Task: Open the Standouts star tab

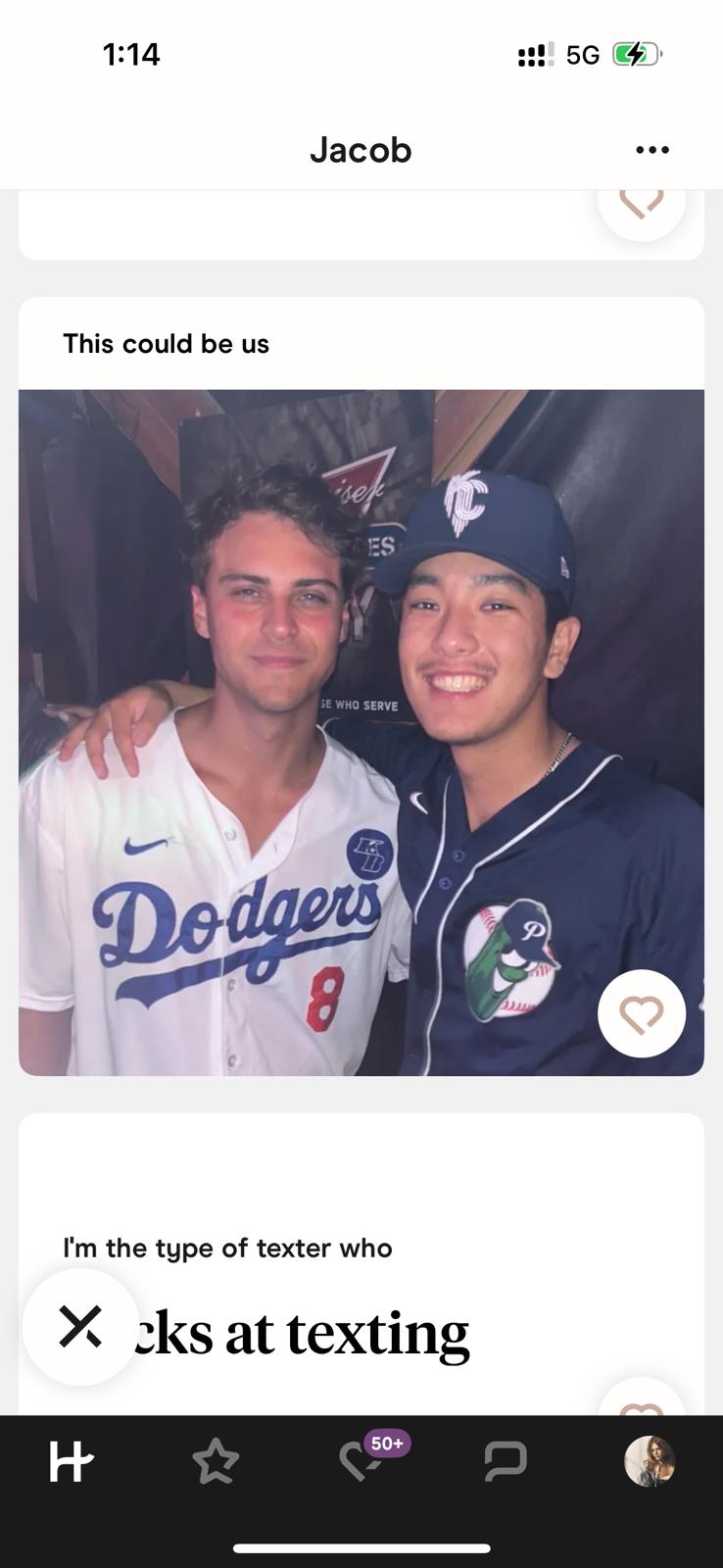Action: pyautogui.click(x=216, y=1462)
